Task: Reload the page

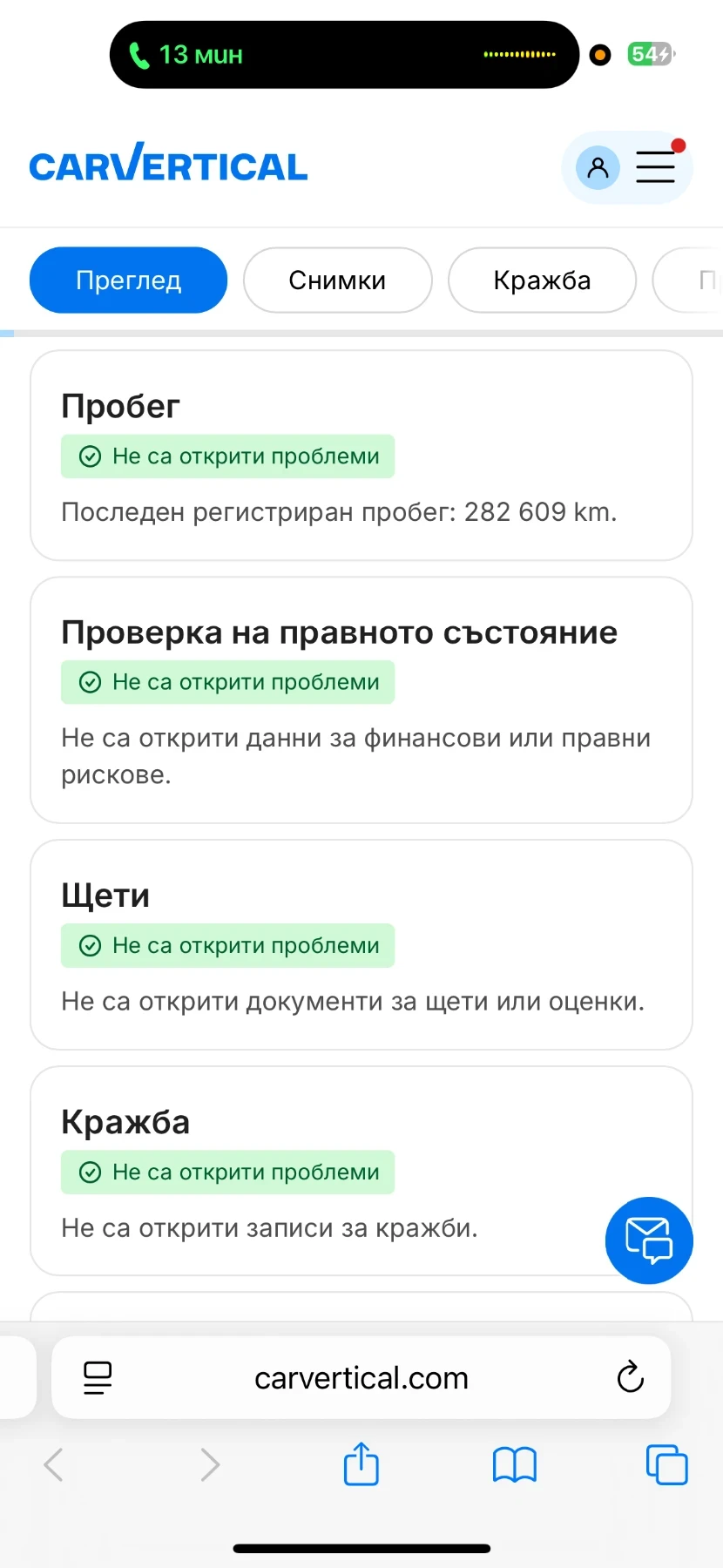Action: point(630,1378)
